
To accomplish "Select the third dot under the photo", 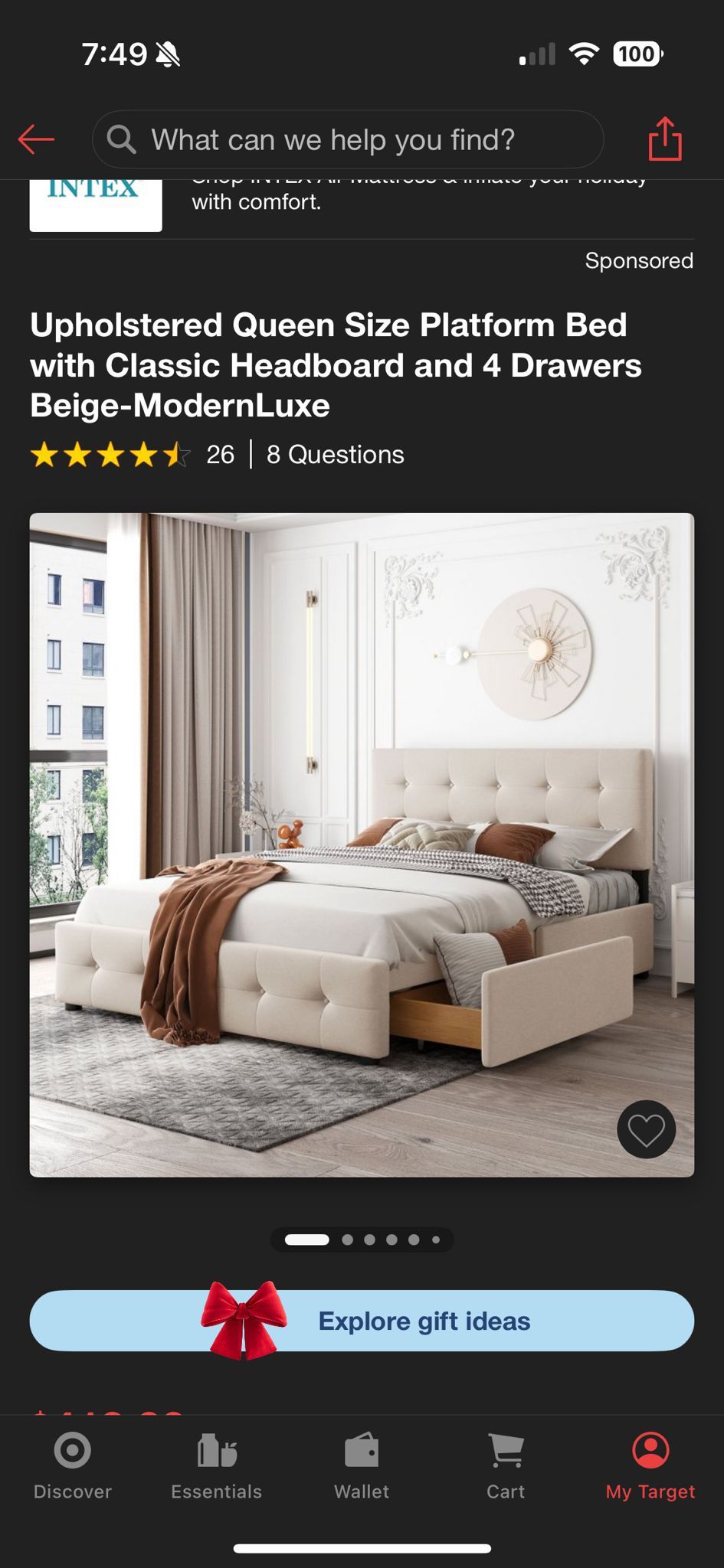I will [369, 1240].
